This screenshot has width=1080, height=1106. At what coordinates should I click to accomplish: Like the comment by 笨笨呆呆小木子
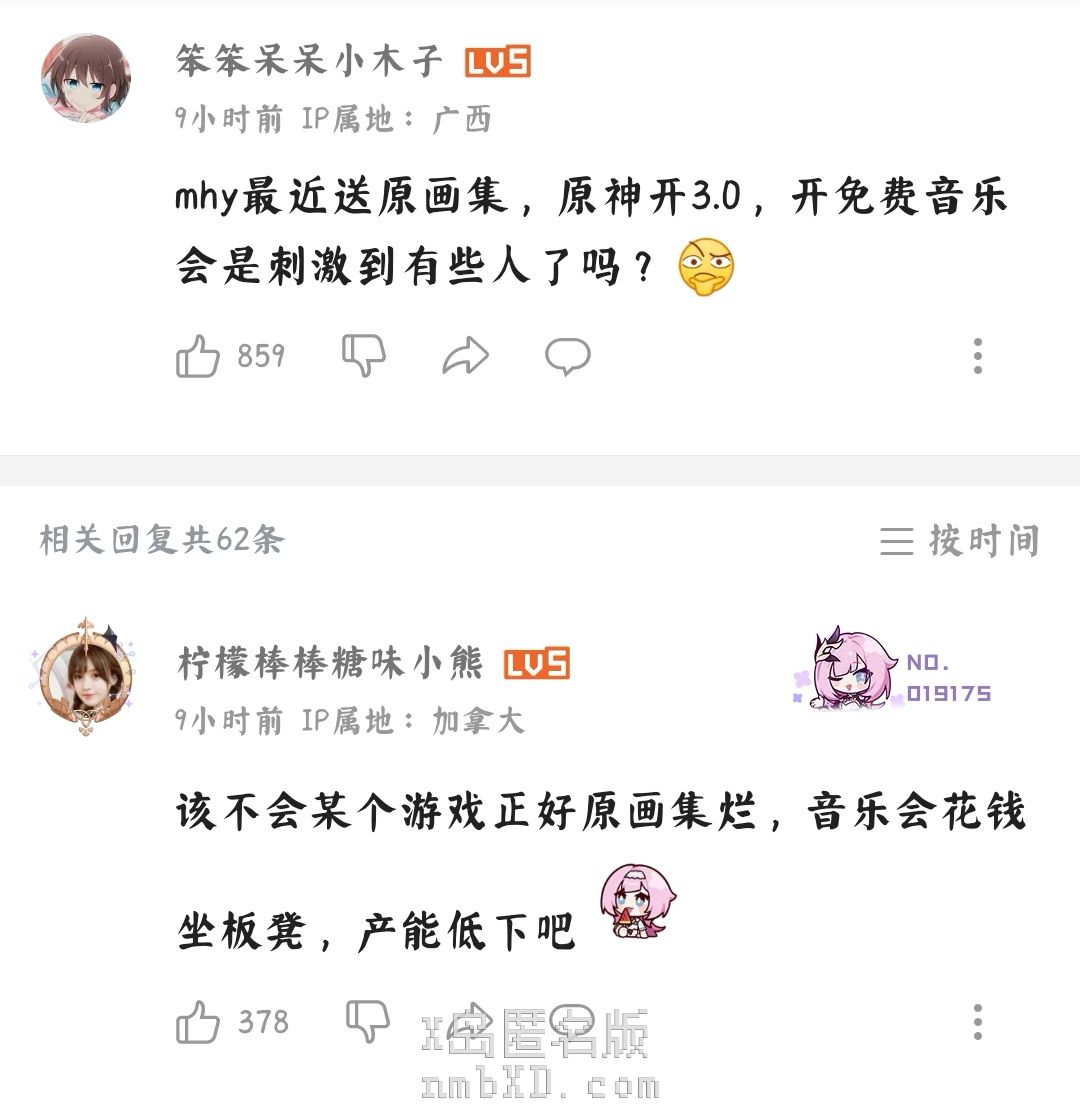[198, 356]
